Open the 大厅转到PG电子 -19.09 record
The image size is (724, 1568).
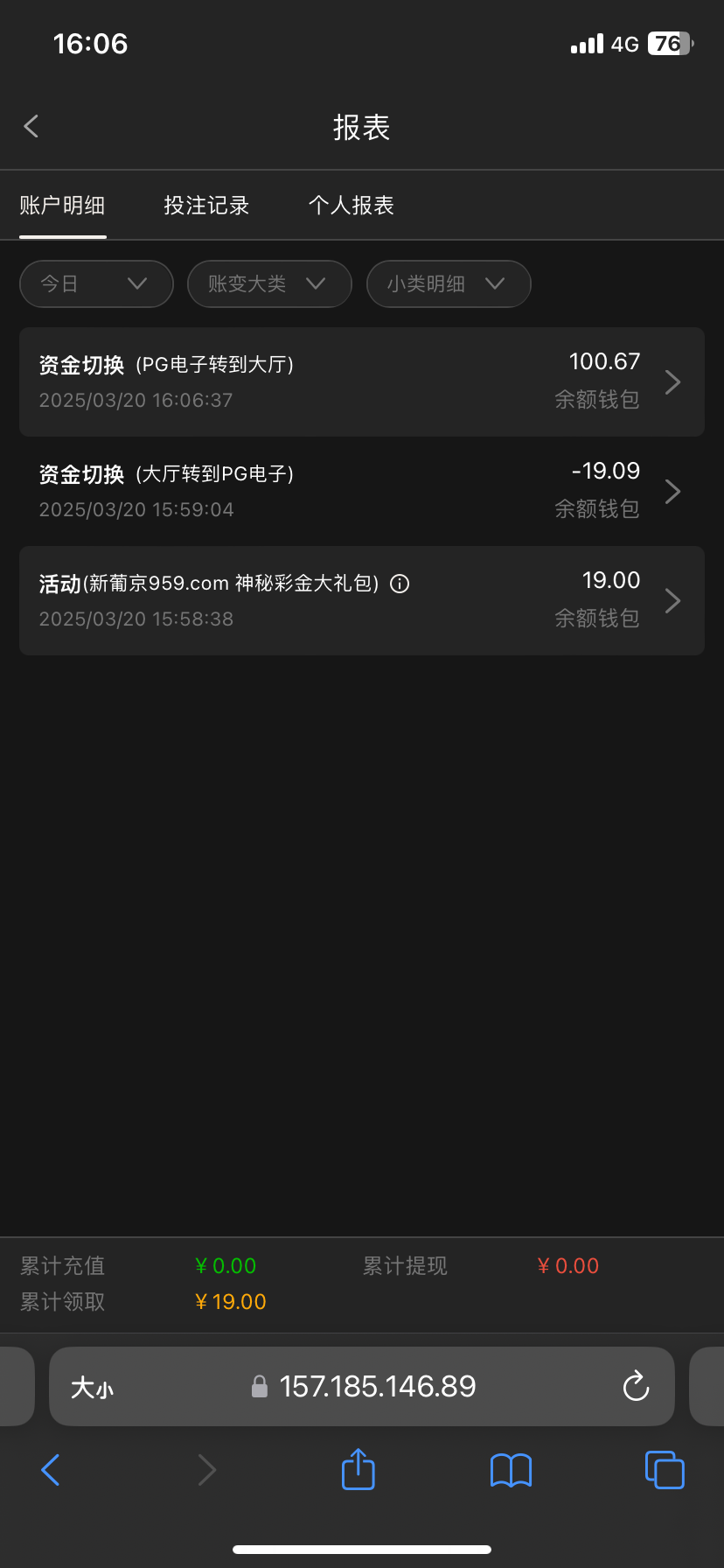[x=361, y=491]
